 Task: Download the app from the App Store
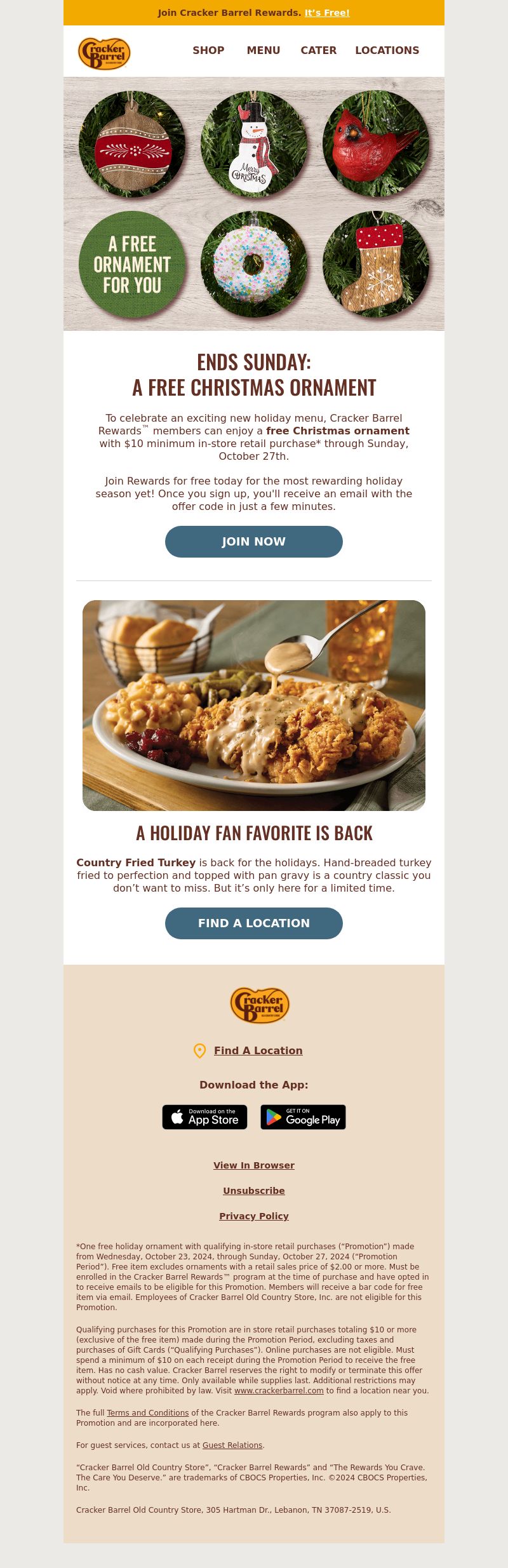pyautogui.click(x=204, y=1117)
